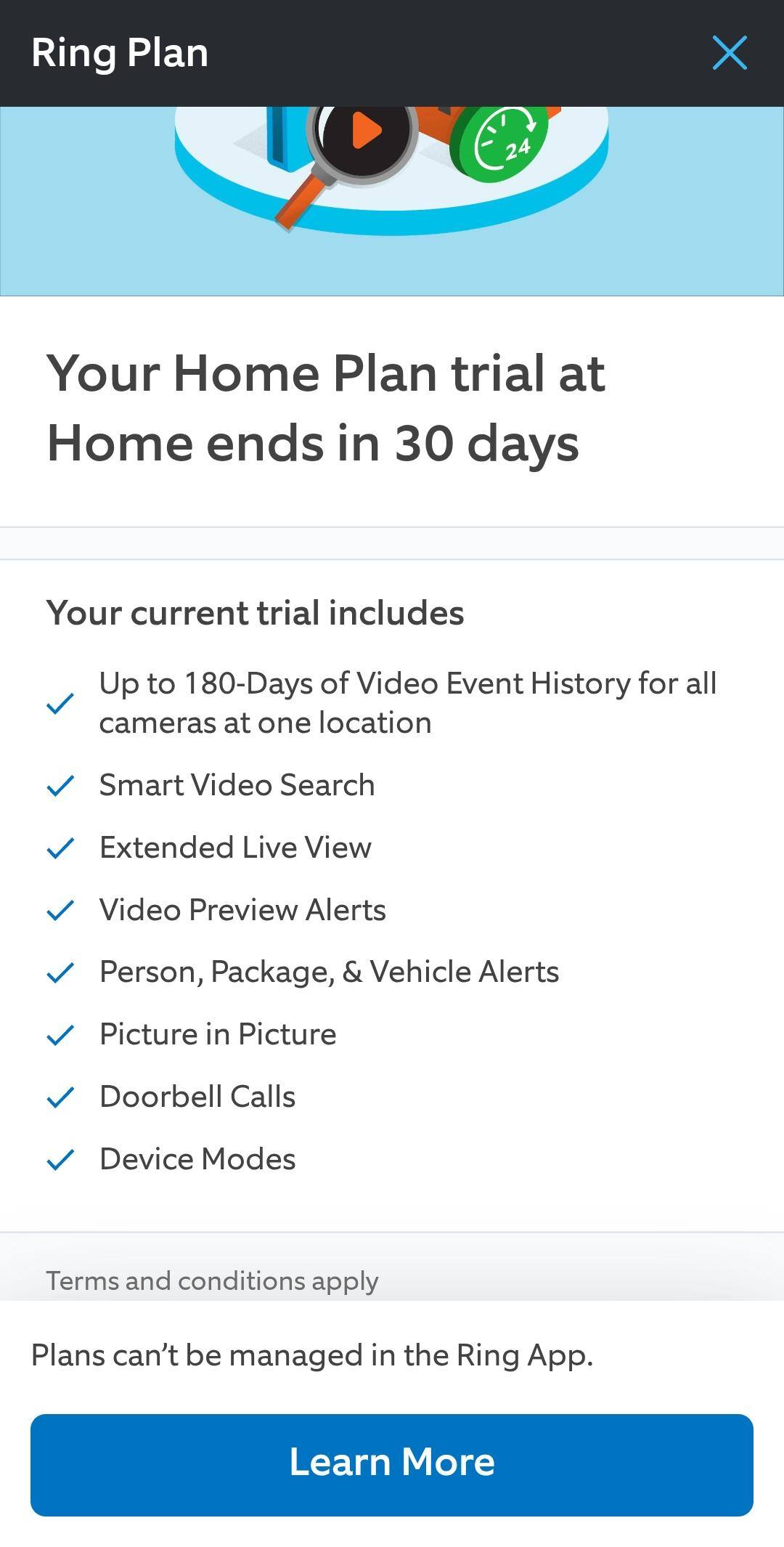This screenshot has width=784, height=1547.
Task: Select the Ring Plan title bar
Action: tap(121, 51)
